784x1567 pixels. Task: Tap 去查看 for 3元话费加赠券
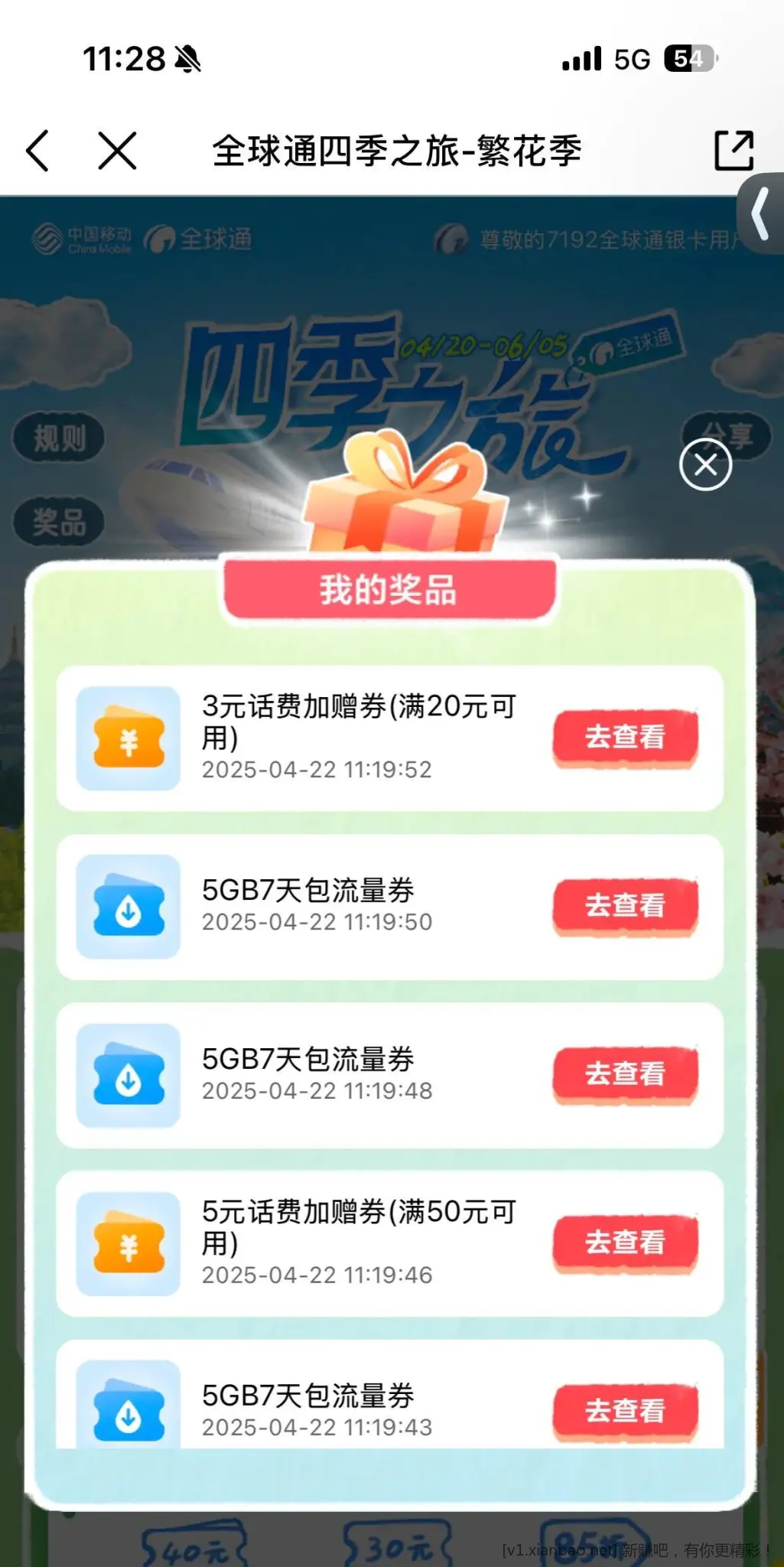pos(625,738)
